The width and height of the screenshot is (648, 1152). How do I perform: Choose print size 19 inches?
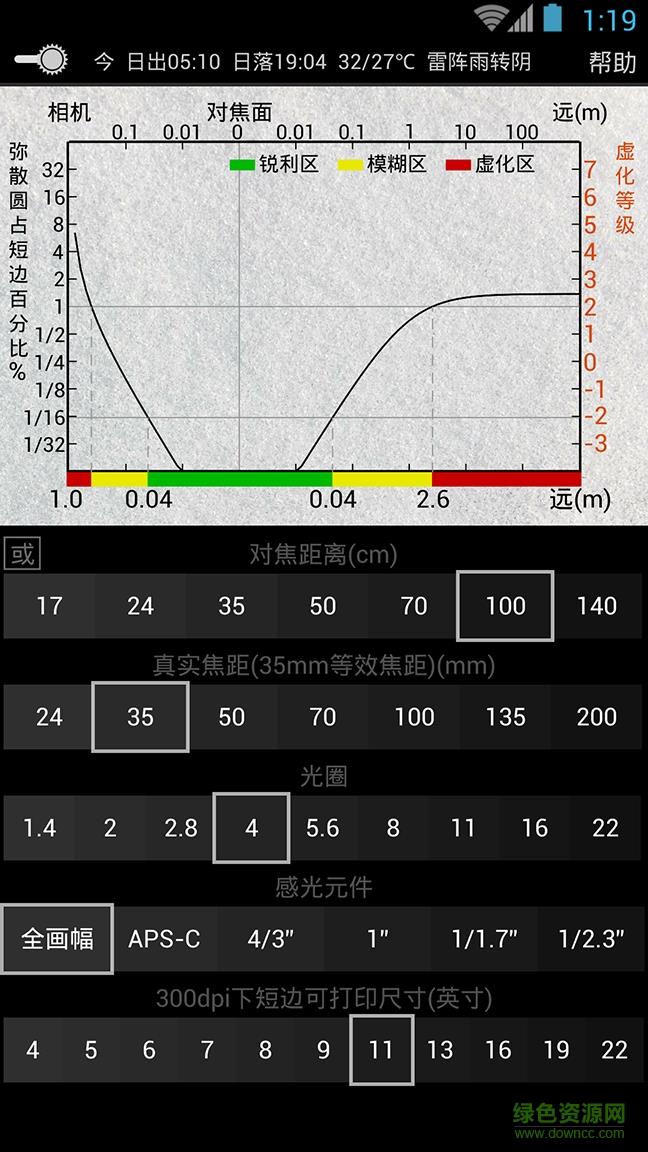click(556, 1051)
